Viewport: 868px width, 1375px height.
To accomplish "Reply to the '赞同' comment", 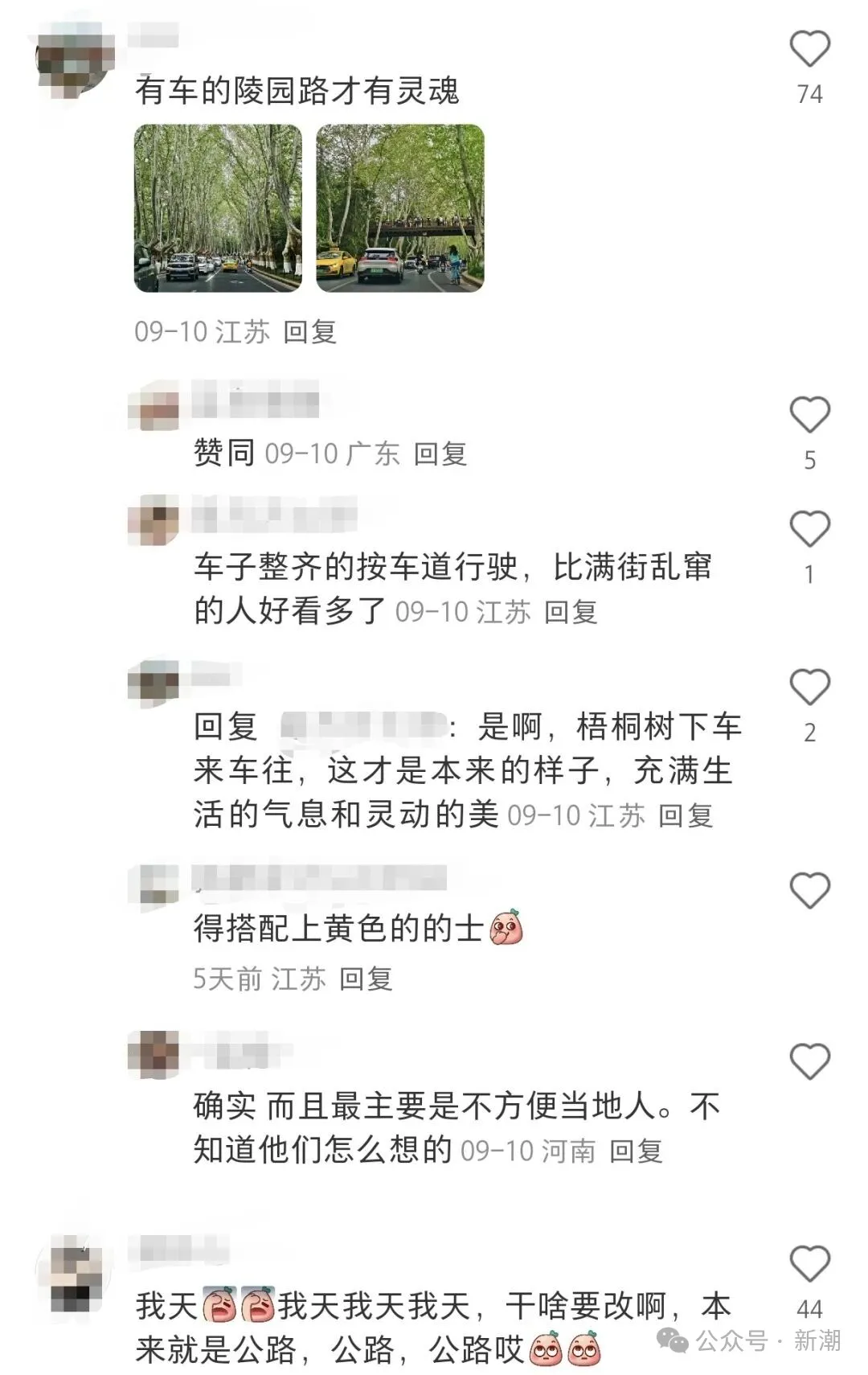I will click(440, 454).
